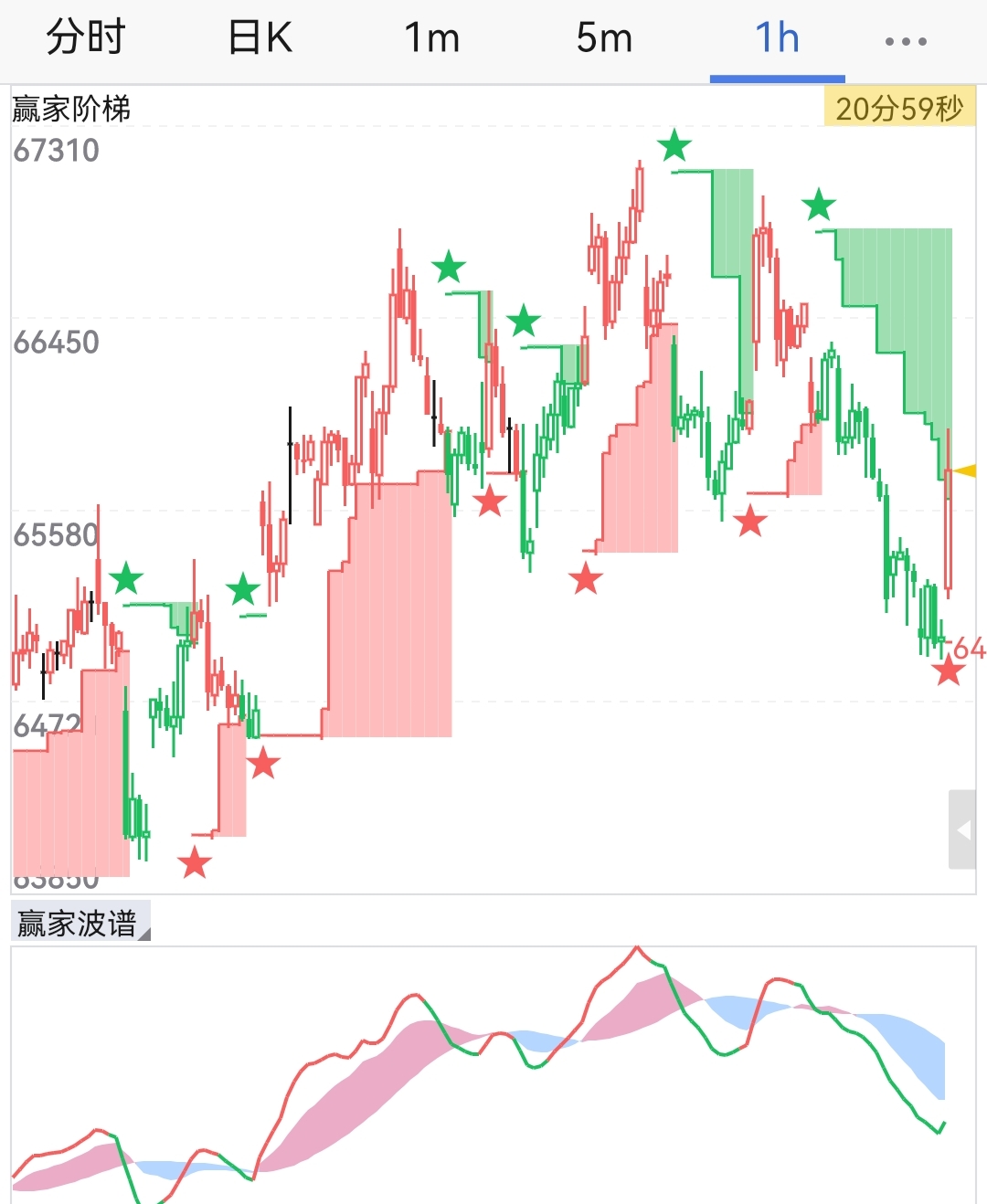Switch to the 日K chart tab
This screenshot has width=987, height=1204.
coord(260,38)
